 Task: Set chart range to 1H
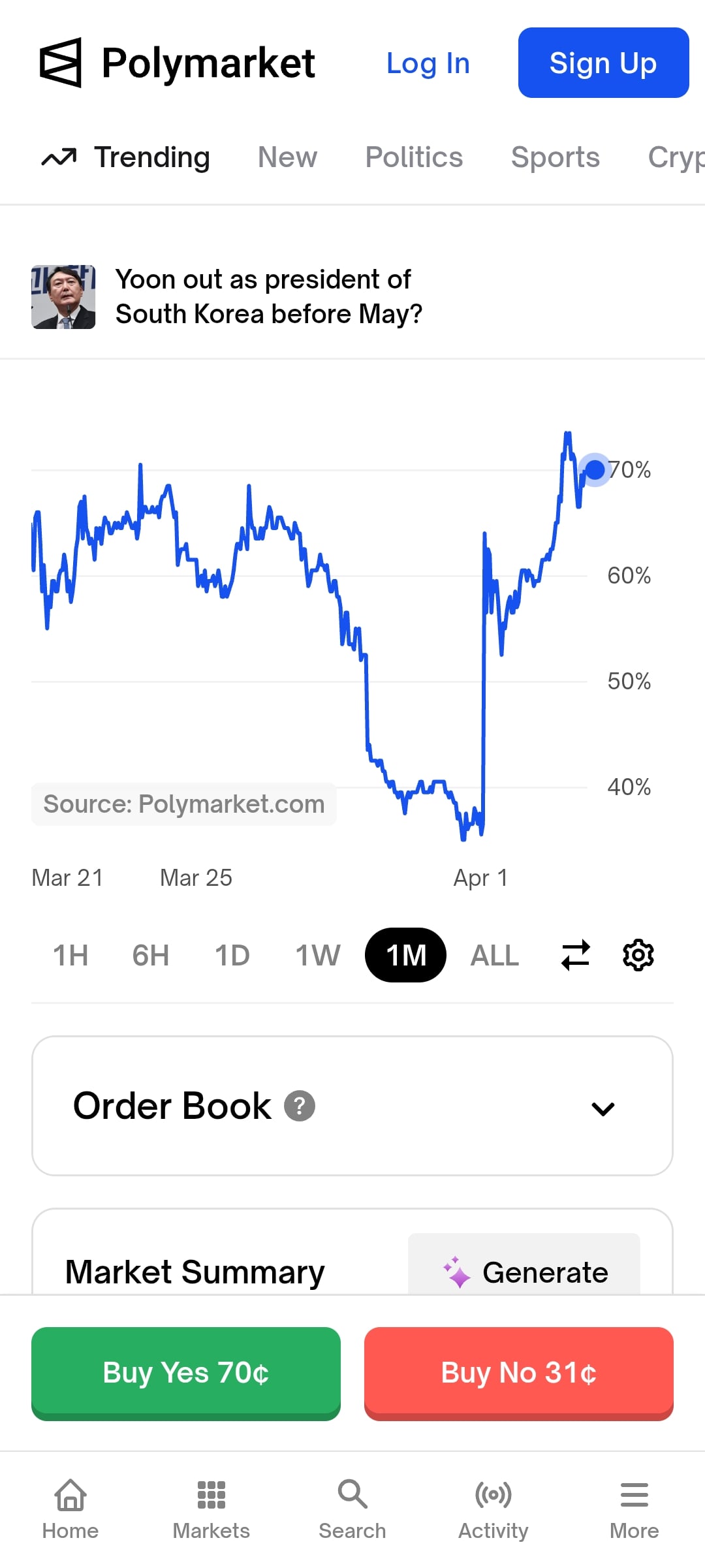(70, 955)
